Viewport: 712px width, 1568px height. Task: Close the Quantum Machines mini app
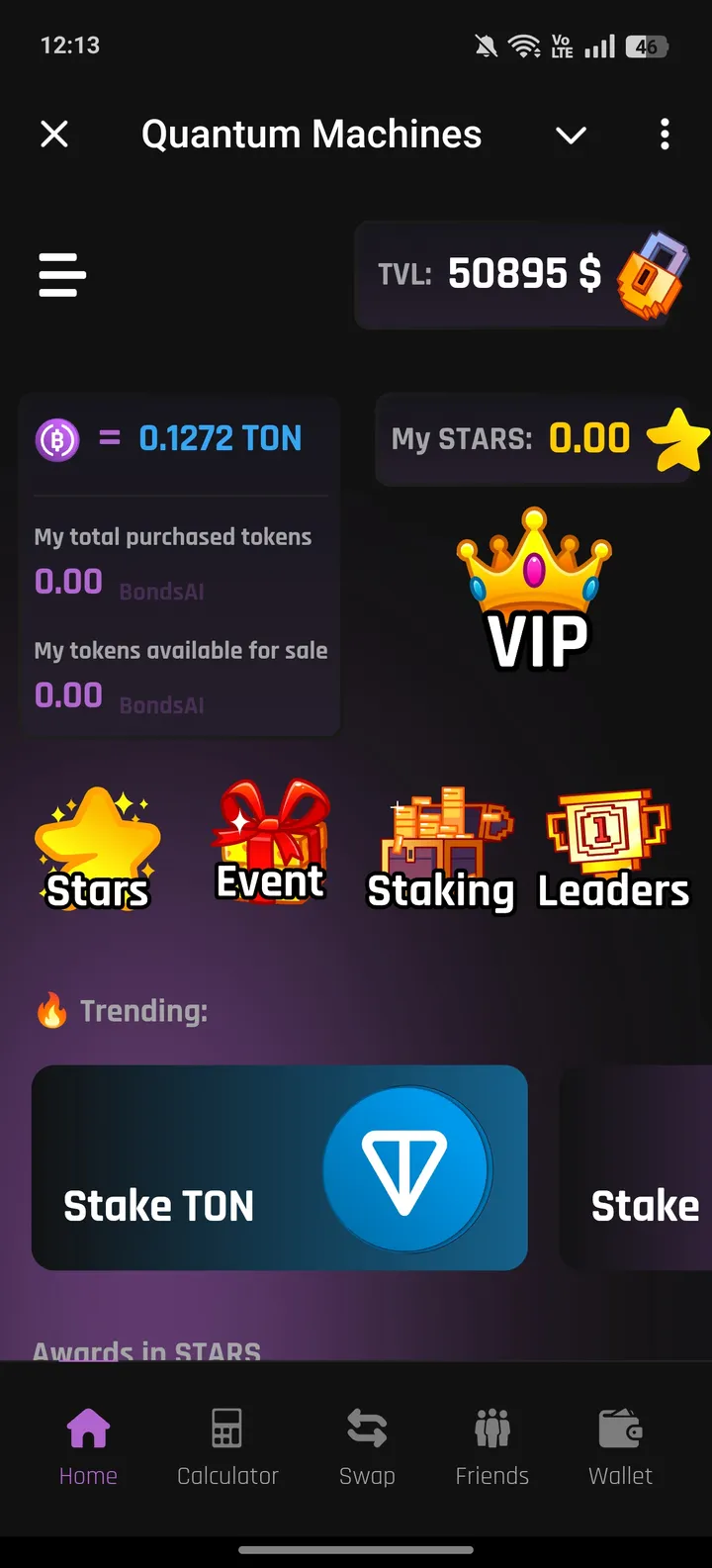click(x=54, y=134)
